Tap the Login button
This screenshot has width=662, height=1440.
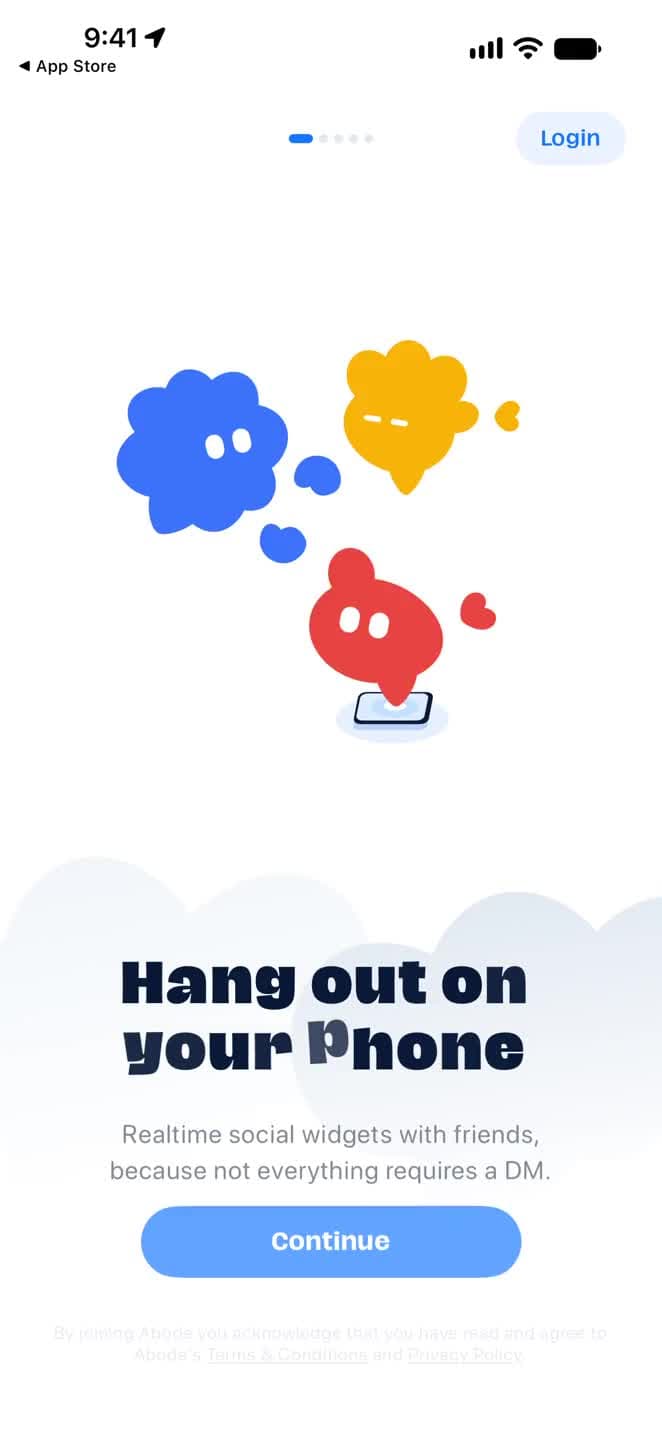[570, 138]
